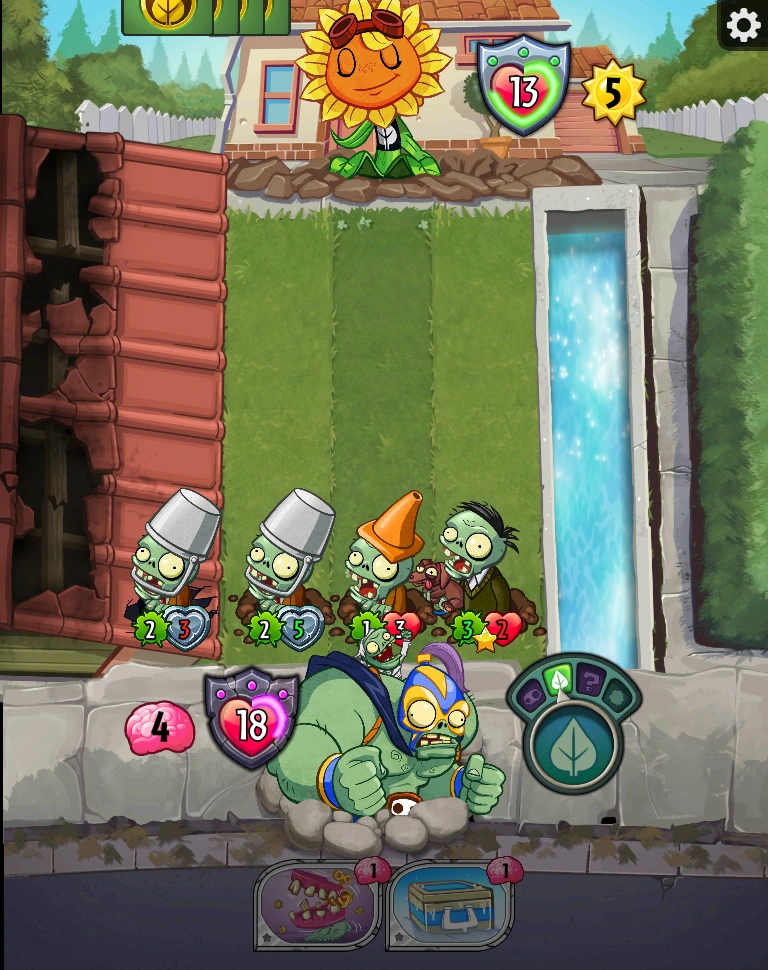
Task: Select the blue cooler chest card
Action: pyautogui.click(x=449, y=905)
